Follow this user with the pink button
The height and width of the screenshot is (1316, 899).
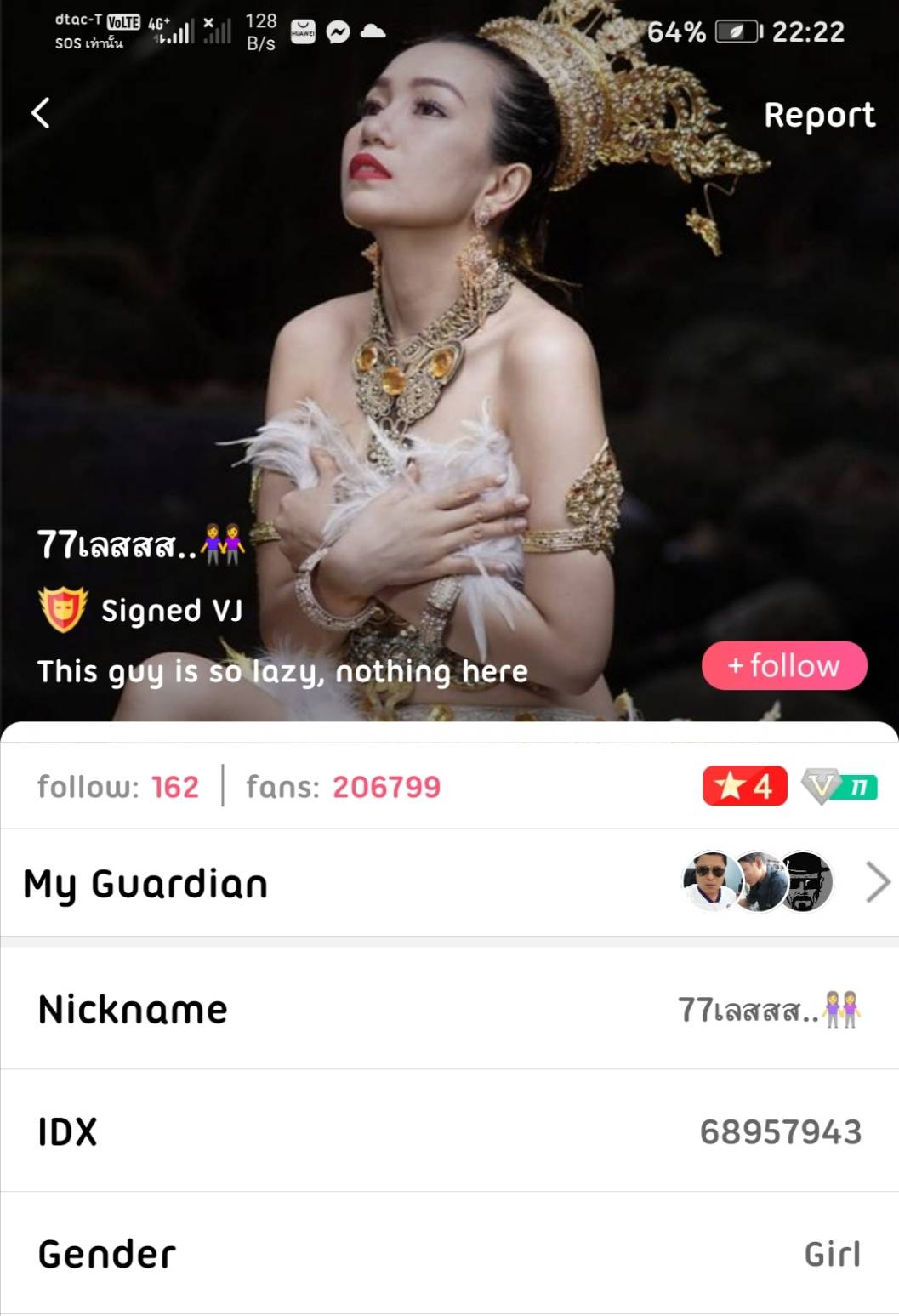[x=783, y=665]
